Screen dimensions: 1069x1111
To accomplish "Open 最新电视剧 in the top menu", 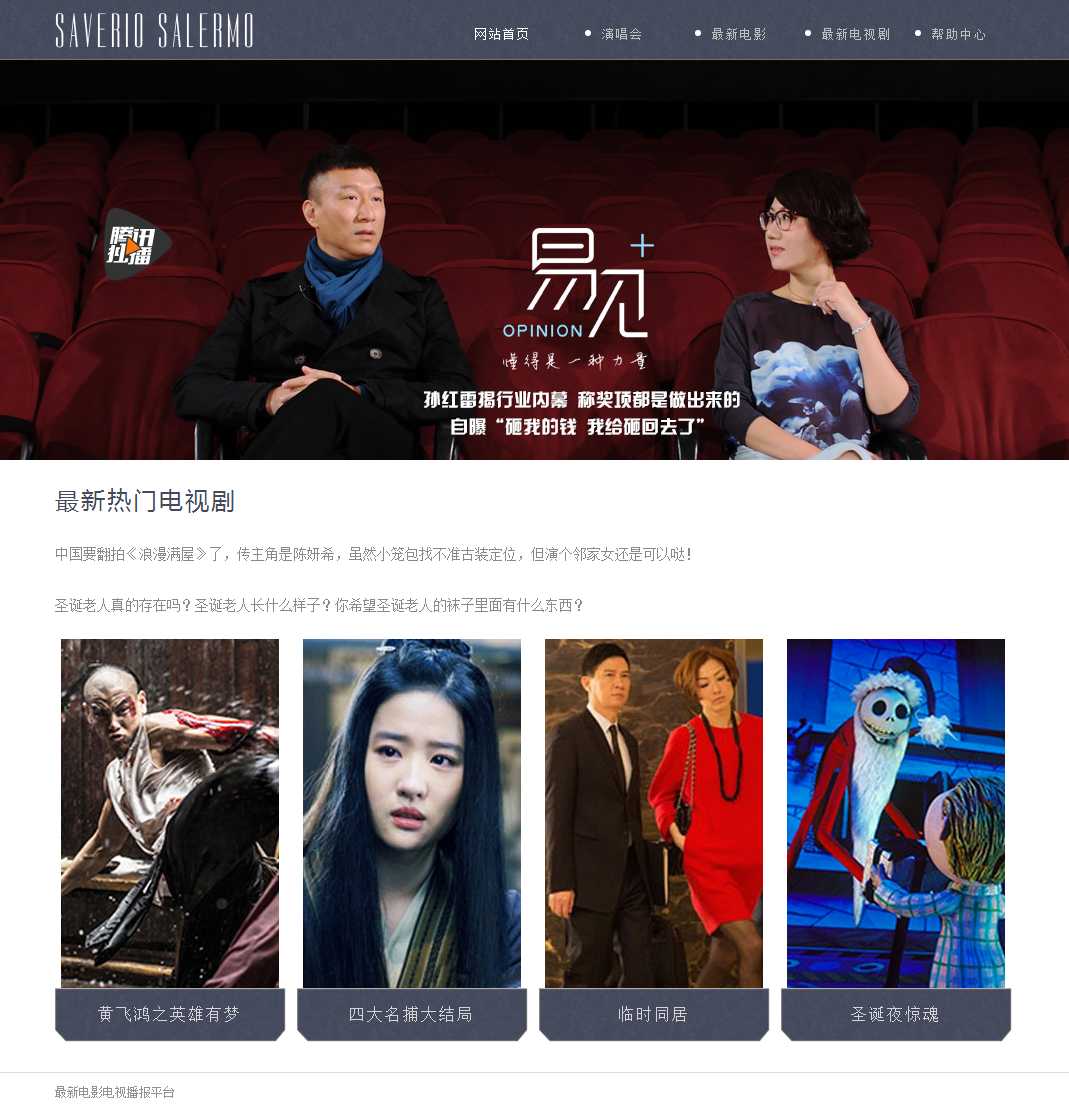I will pyautogui.click(x=855, y=34).
